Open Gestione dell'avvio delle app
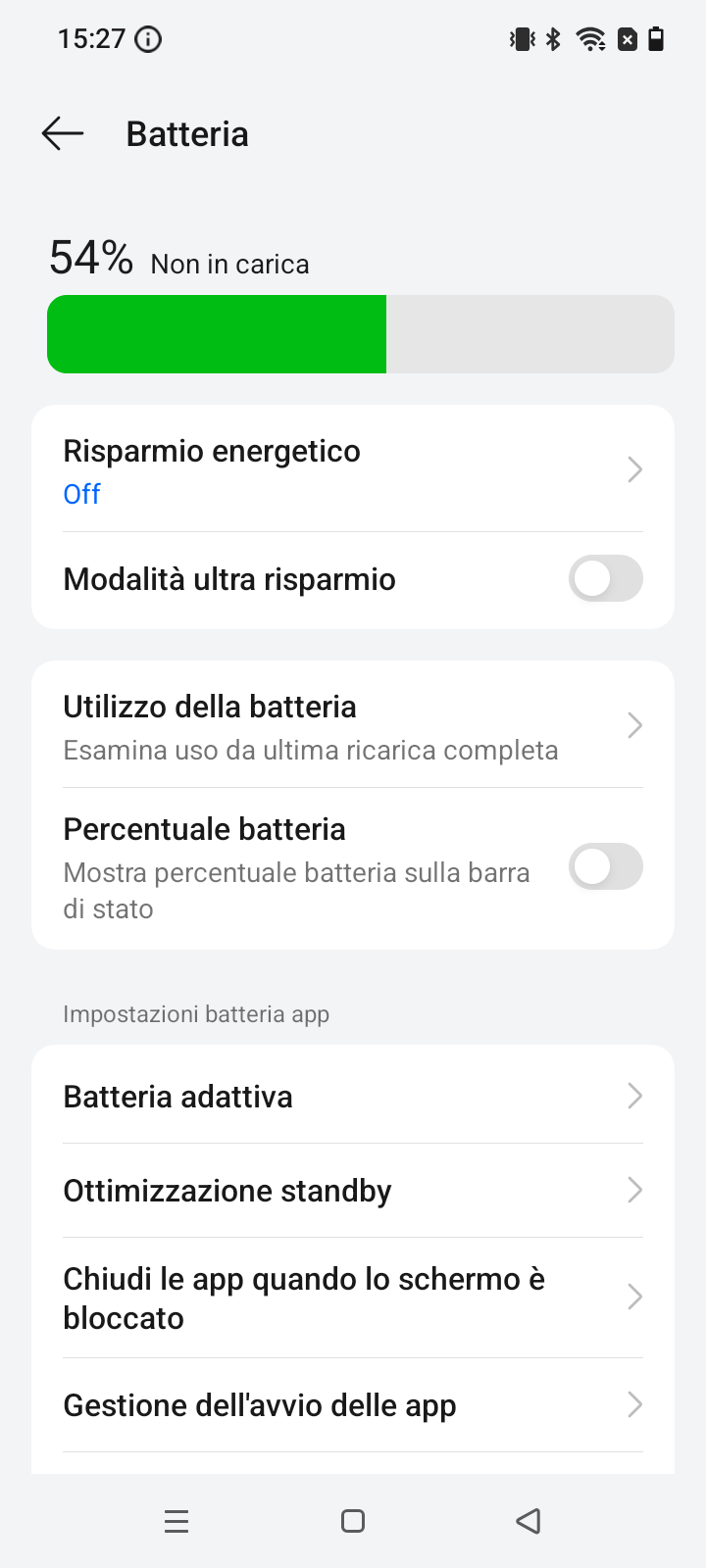This screenshot has width=706, height=1568. click(x=353, y=1405)
